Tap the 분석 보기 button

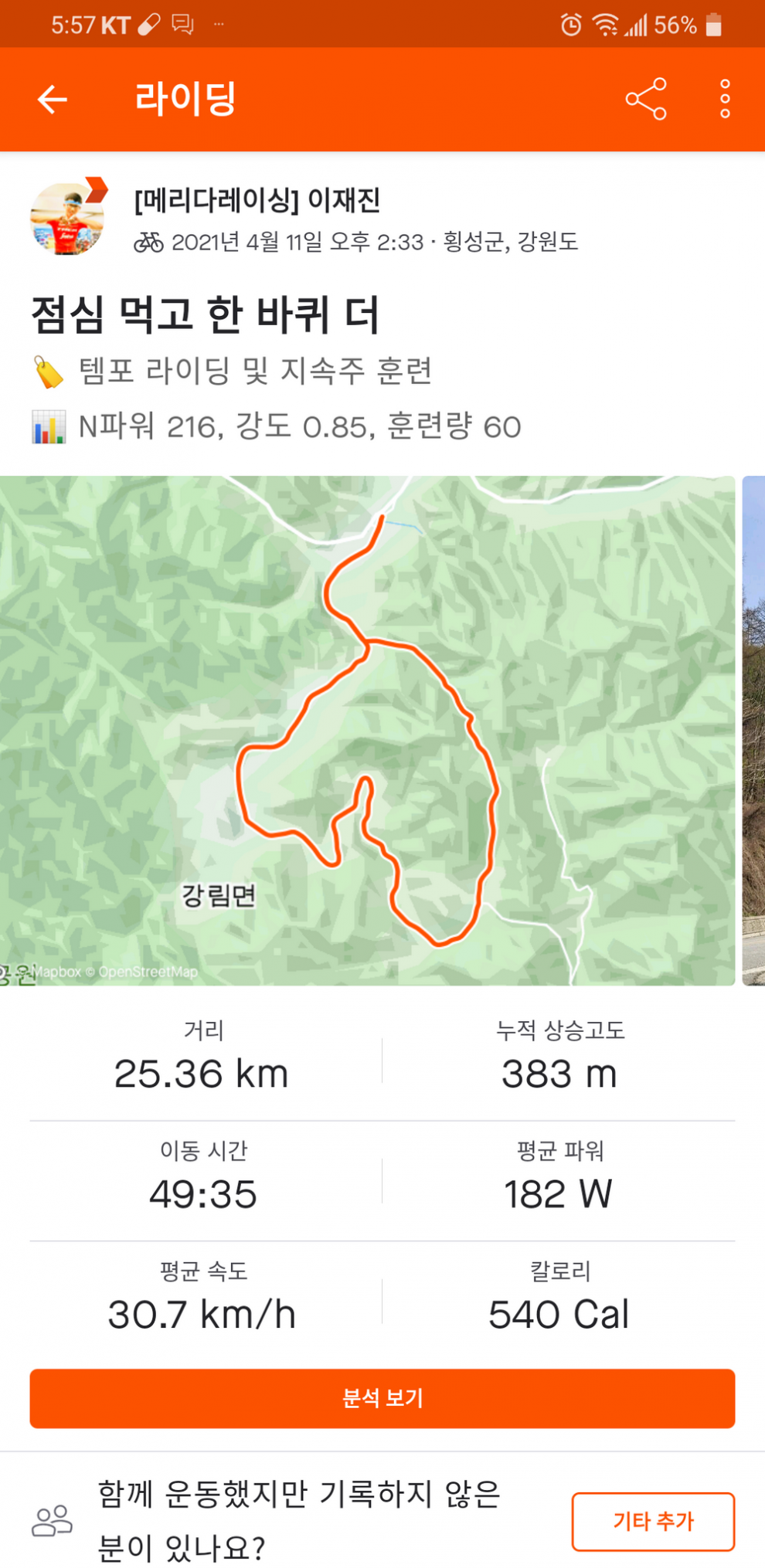tap(382, 1398)
